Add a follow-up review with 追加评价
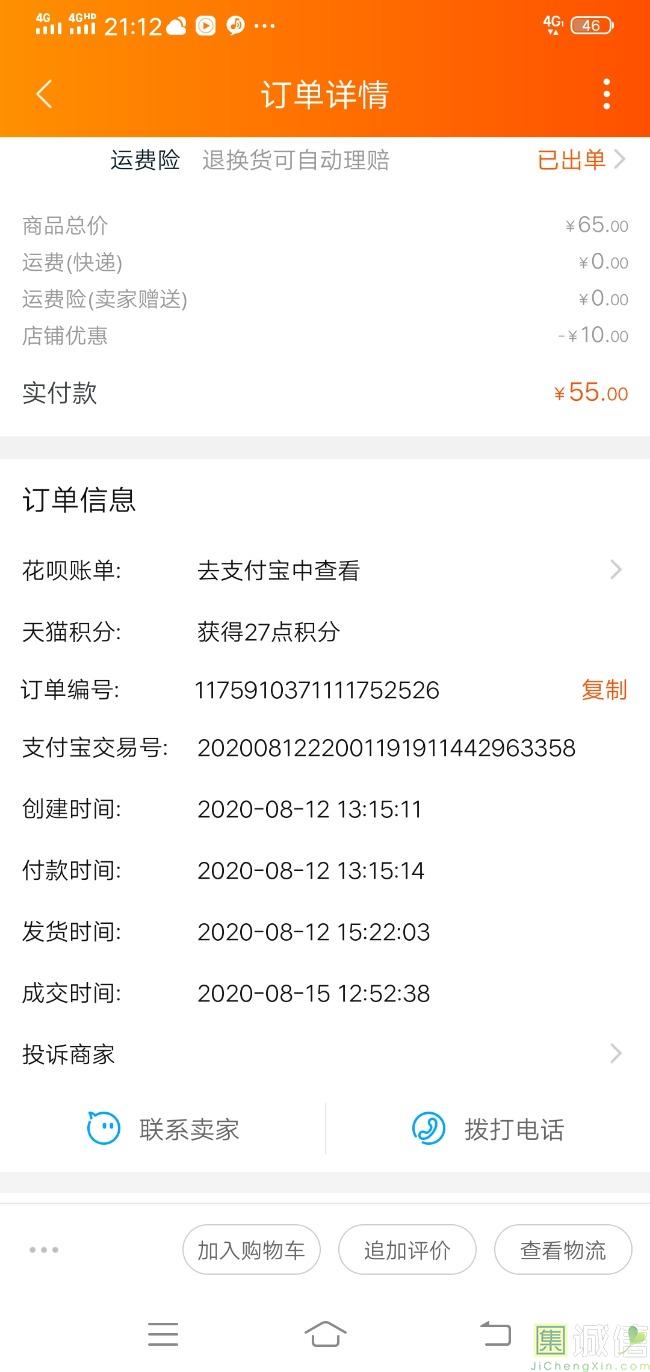Screen dimensions: 650x1372 pos(407,1250)
